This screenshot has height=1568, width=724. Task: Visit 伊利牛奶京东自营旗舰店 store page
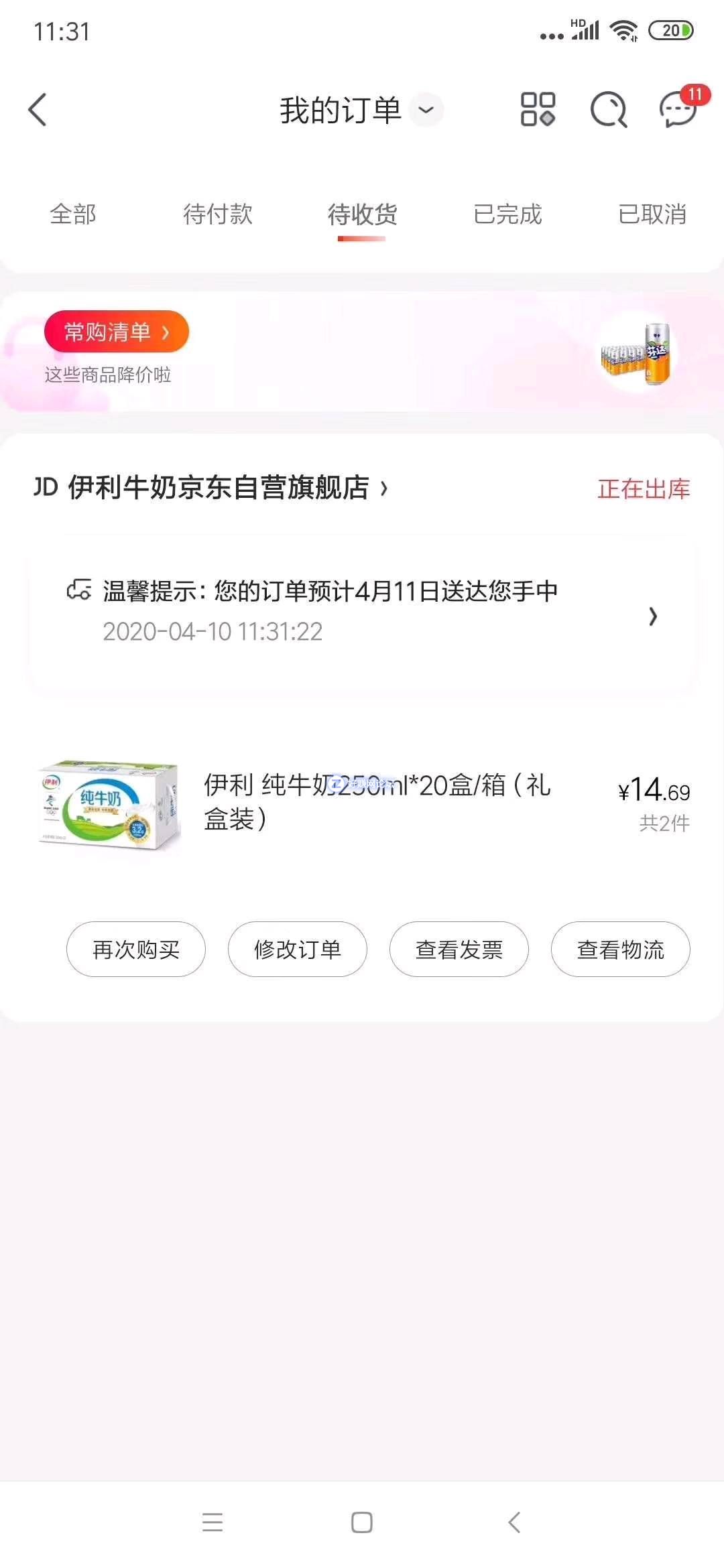point(219,488)
